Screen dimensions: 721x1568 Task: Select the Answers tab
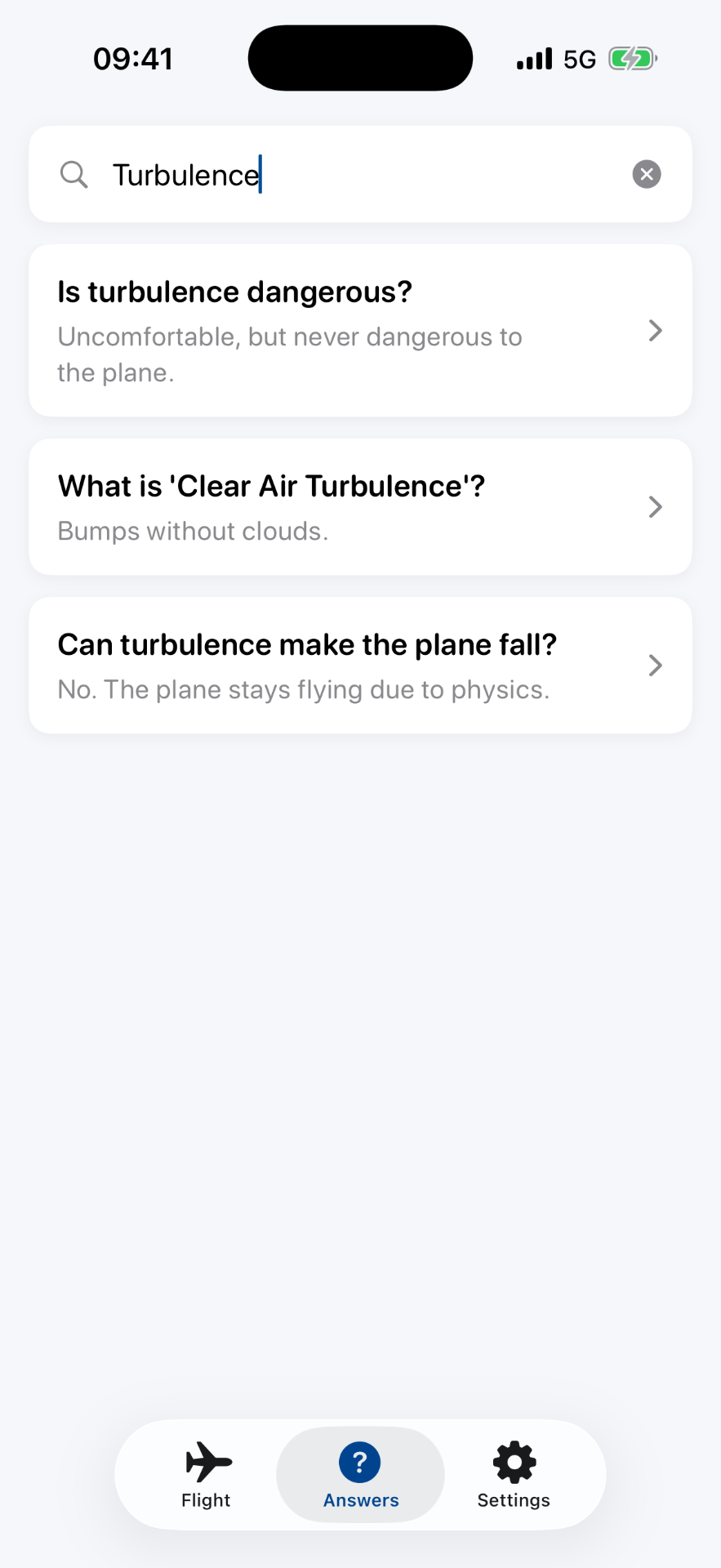pos(359,1475)
